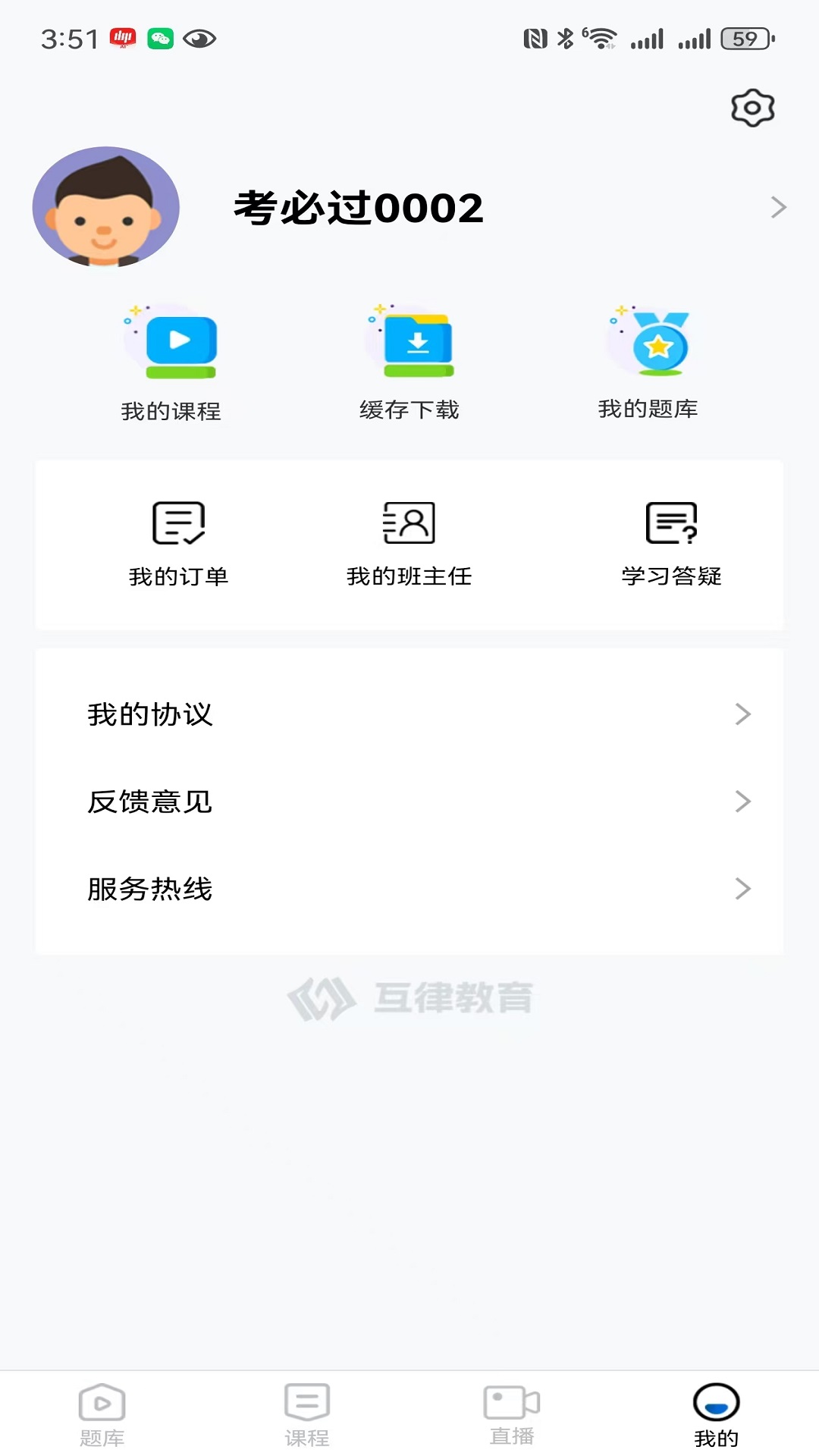Expand 我的协议 (My Agreements)

point(409,714)
